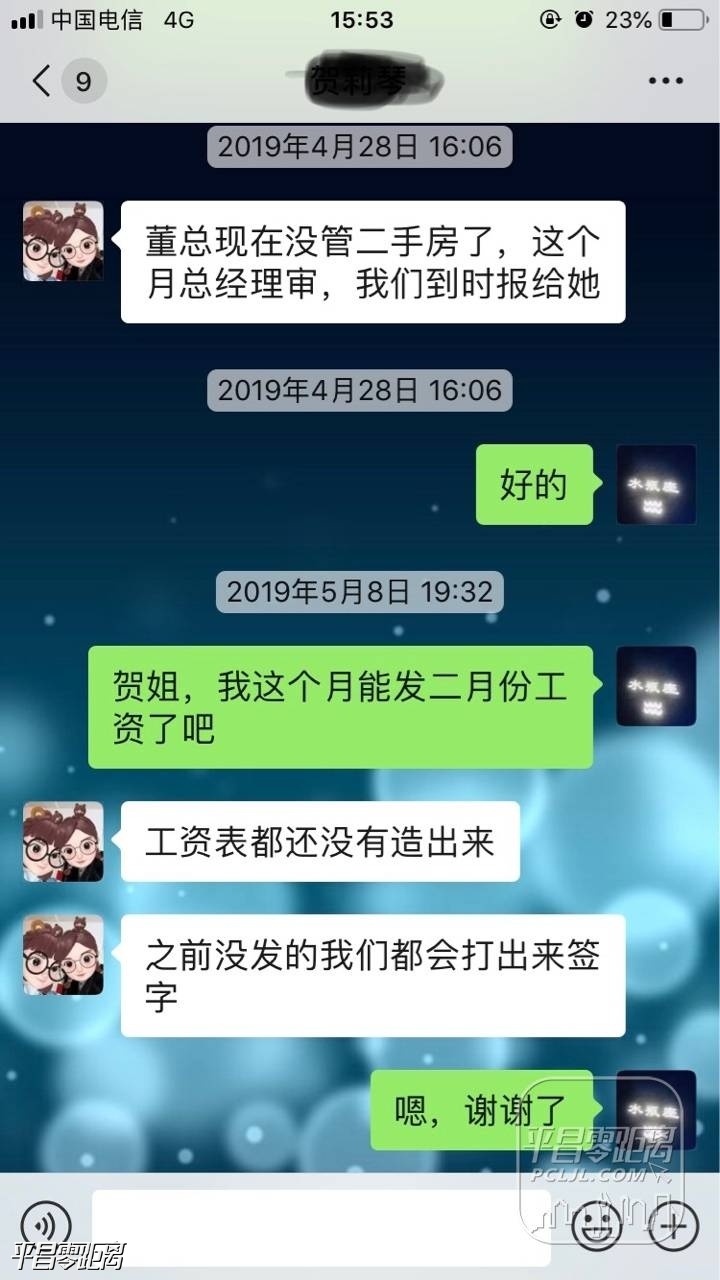Open contact avatar beside 工资表都还没有造出来
This screenshot has height=1280, width=720.
click(63, 841)
